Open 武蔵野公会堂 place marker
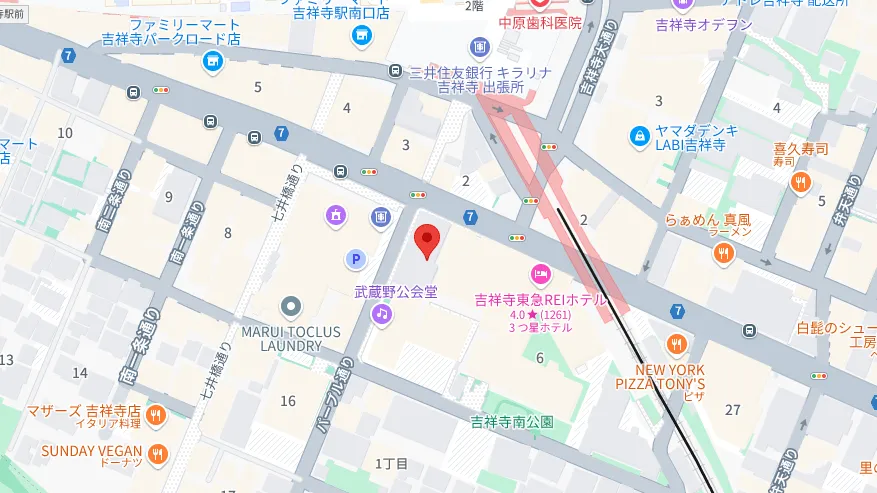This screenshot has width=877, height=493. coord(381,314)
